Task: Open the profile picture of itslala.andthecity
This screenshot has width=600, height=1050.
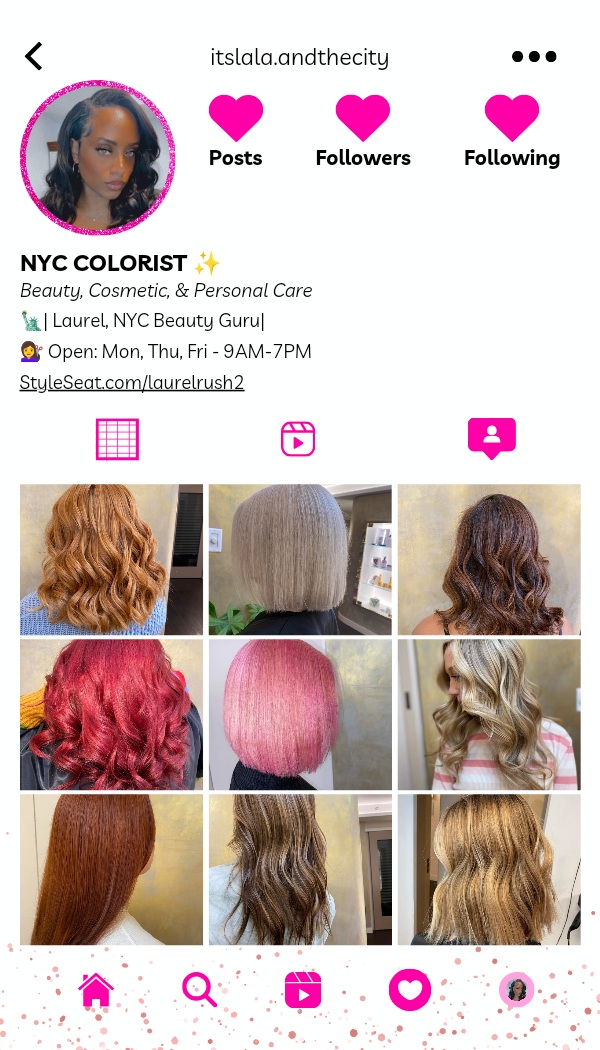Action: click(x=98, y=157)
